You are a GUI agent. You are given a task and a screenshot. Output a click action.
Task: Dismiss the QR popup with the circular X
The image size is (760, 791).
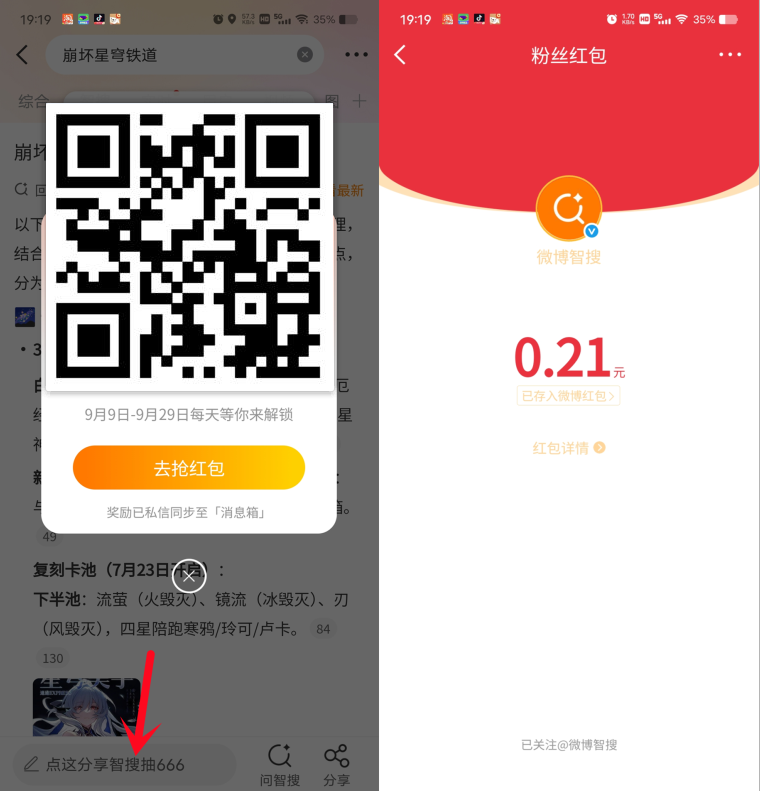[188, 576]
